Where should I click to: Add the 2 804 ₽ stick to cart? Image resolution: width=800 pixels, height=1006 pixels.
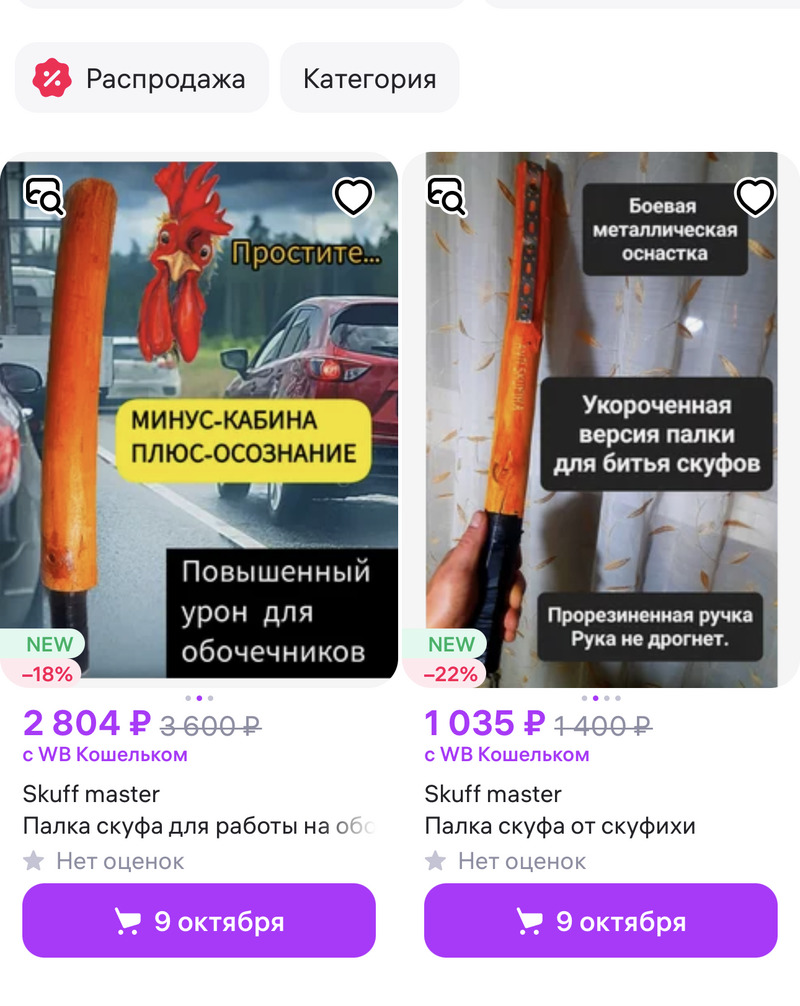click(199, 921)
